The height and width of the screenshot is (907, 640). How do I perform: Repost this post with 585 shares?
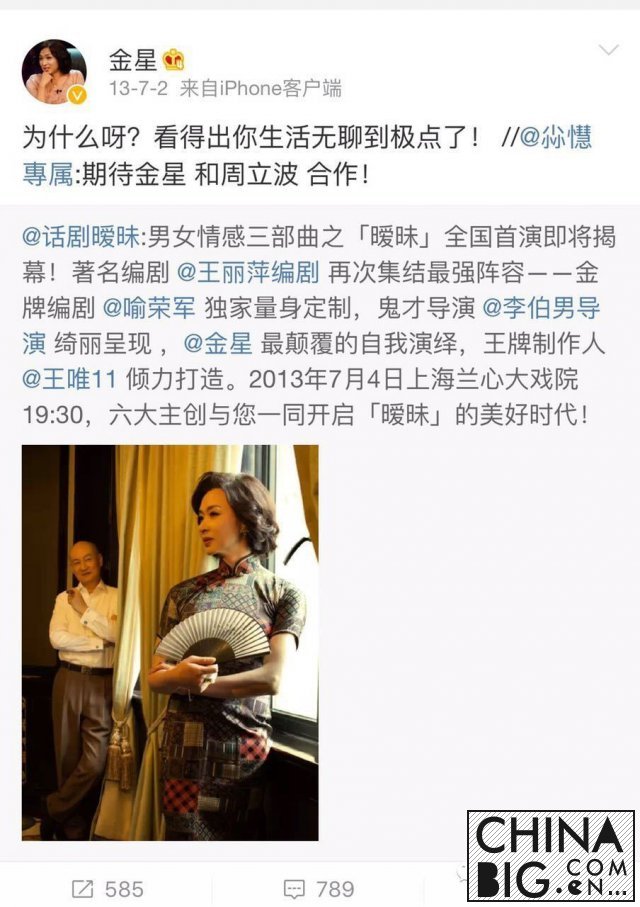107,887
